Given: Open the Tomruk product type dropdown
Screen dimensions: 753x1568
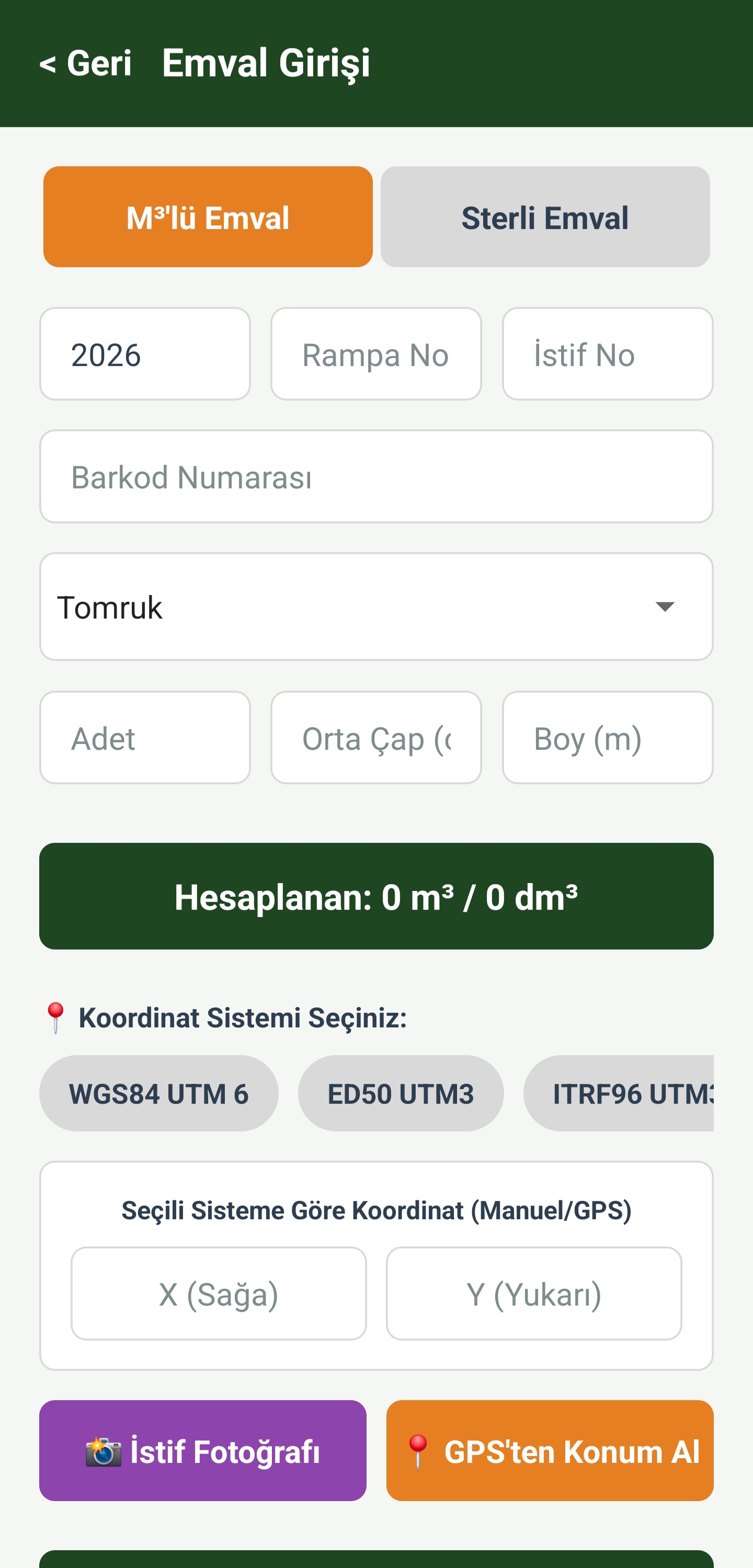Looking at the screenshot, I should click(376, 607).
